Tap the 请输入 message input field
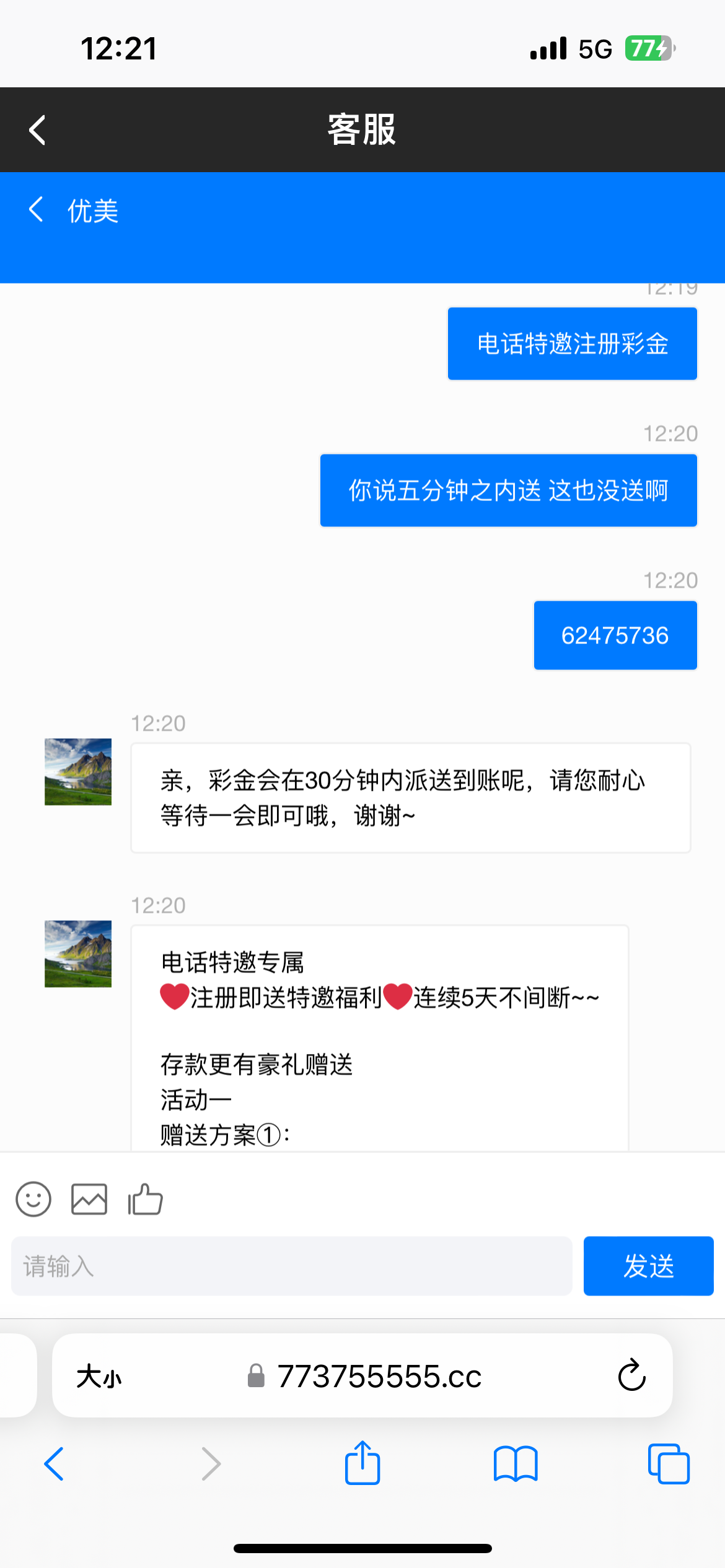 click(x=291, y=1267)
